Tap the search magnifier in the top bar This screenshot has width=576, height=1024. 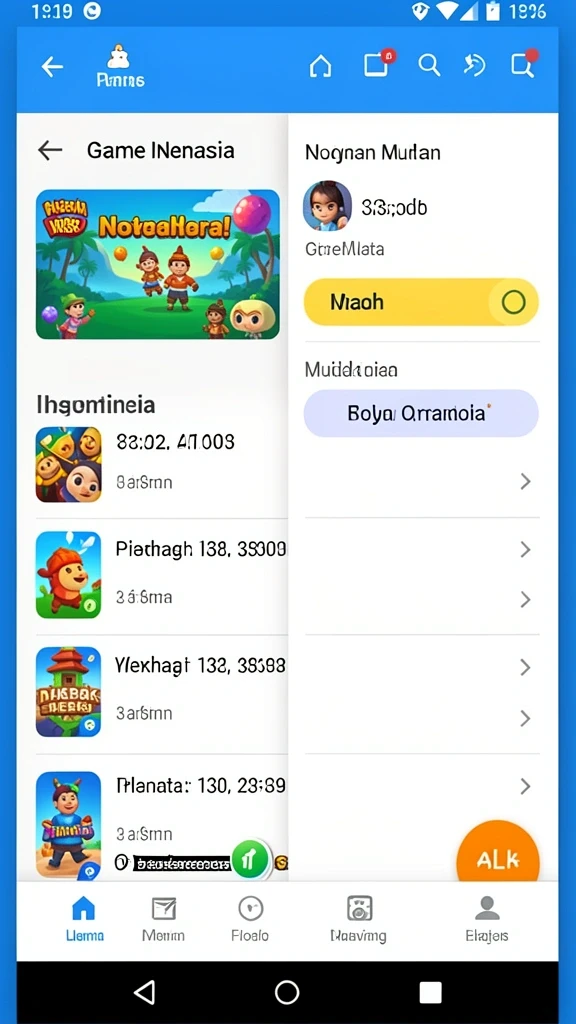429,65
